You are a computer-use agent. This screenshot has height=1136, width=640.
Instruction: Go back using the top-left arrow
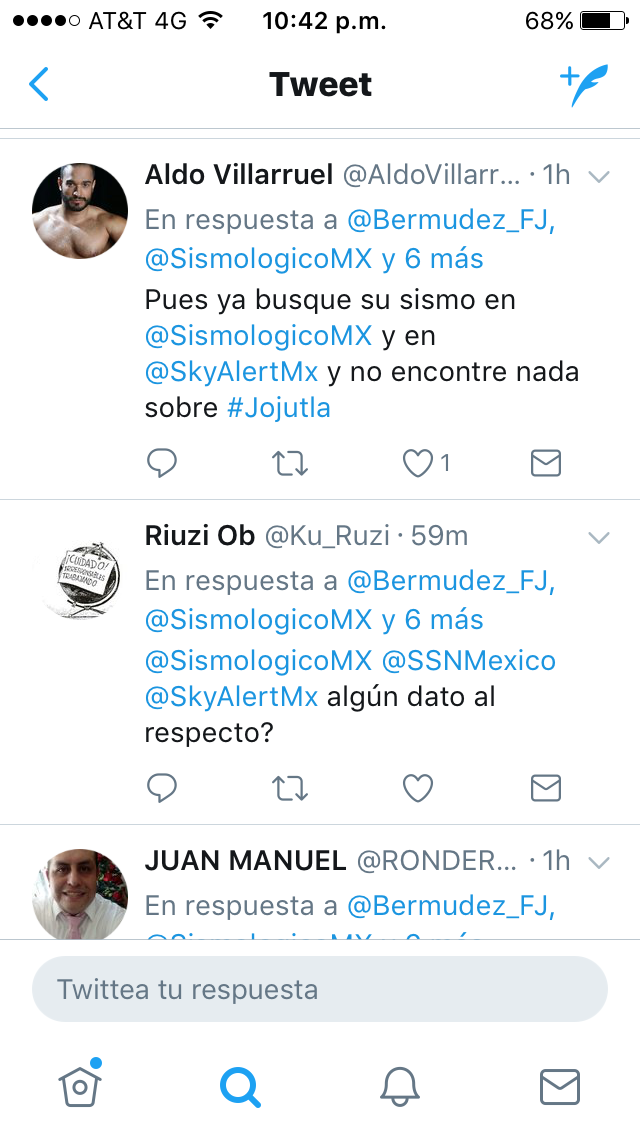click(38, 84)
